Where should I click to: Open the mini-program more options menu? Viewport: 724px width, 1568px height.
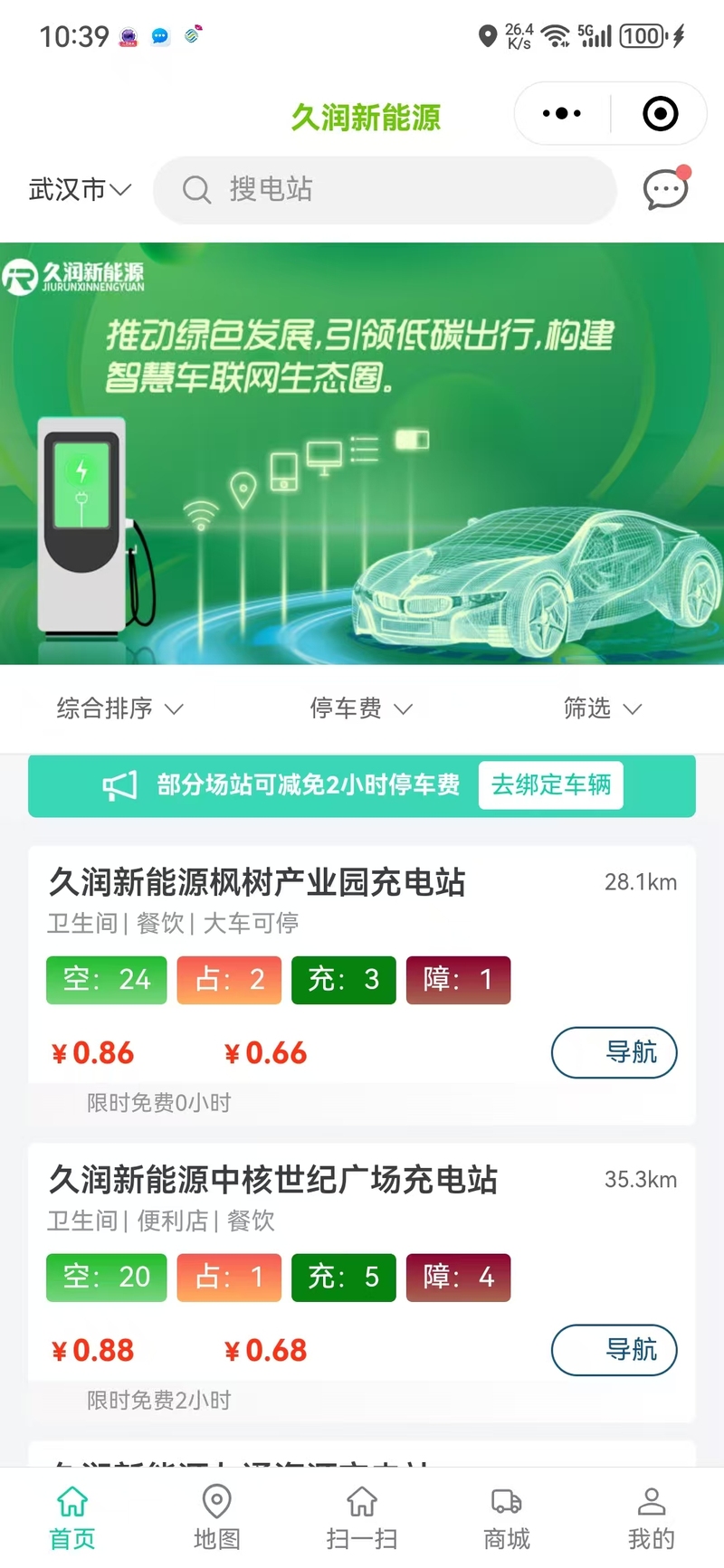coord(562,114)
